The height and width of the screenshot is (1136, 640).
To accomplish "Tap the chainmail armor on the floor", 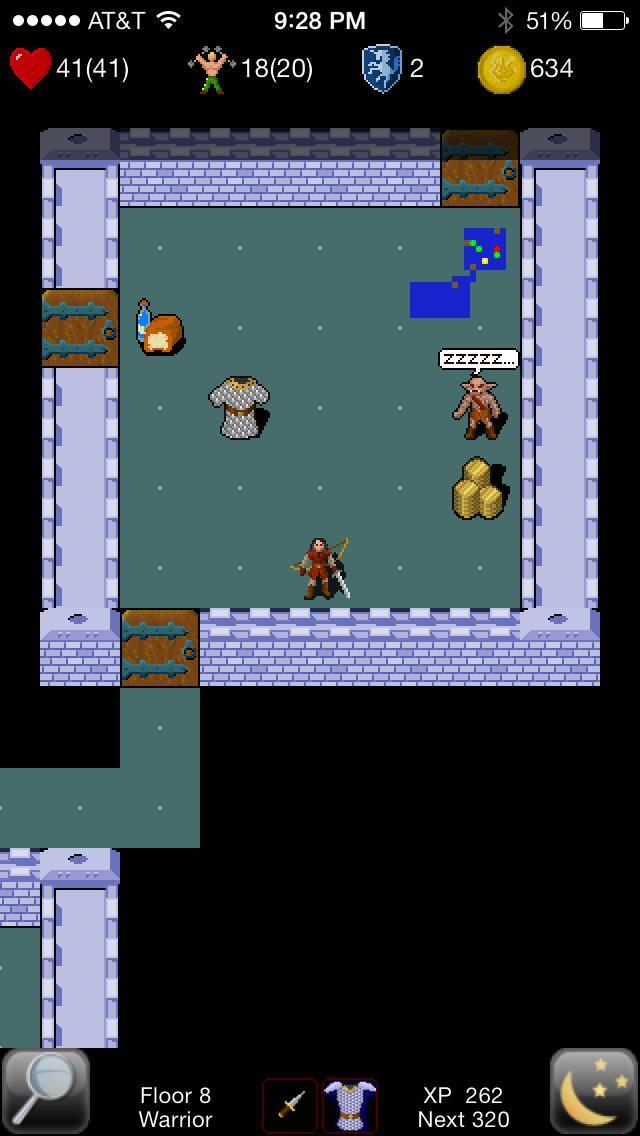I will click(x=238, y=407).
